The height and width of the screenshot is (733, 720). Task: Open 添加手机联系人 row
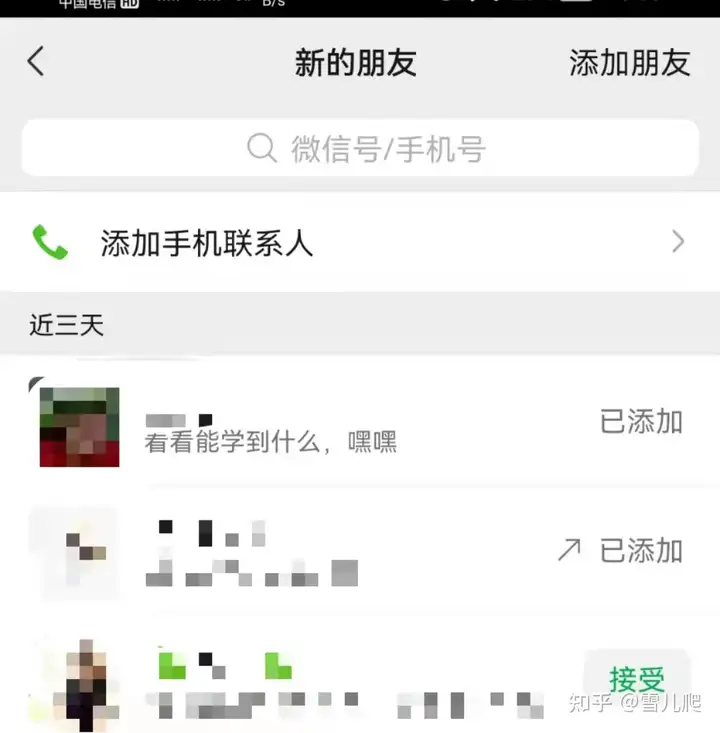(360, 242)
